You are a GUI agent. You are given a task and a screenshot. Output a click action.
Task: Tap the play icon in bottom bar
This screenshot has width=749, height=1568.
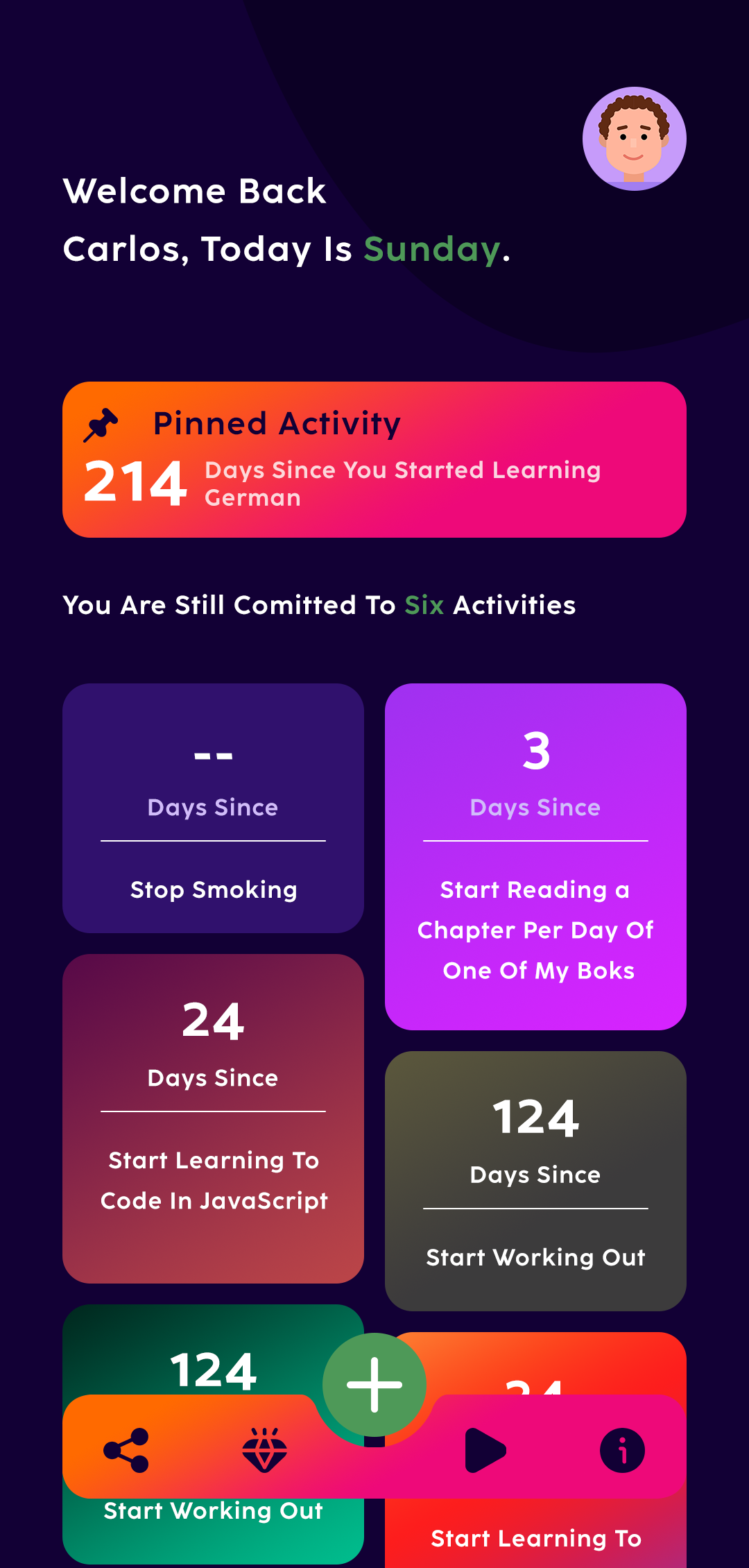pos(485,1450)
